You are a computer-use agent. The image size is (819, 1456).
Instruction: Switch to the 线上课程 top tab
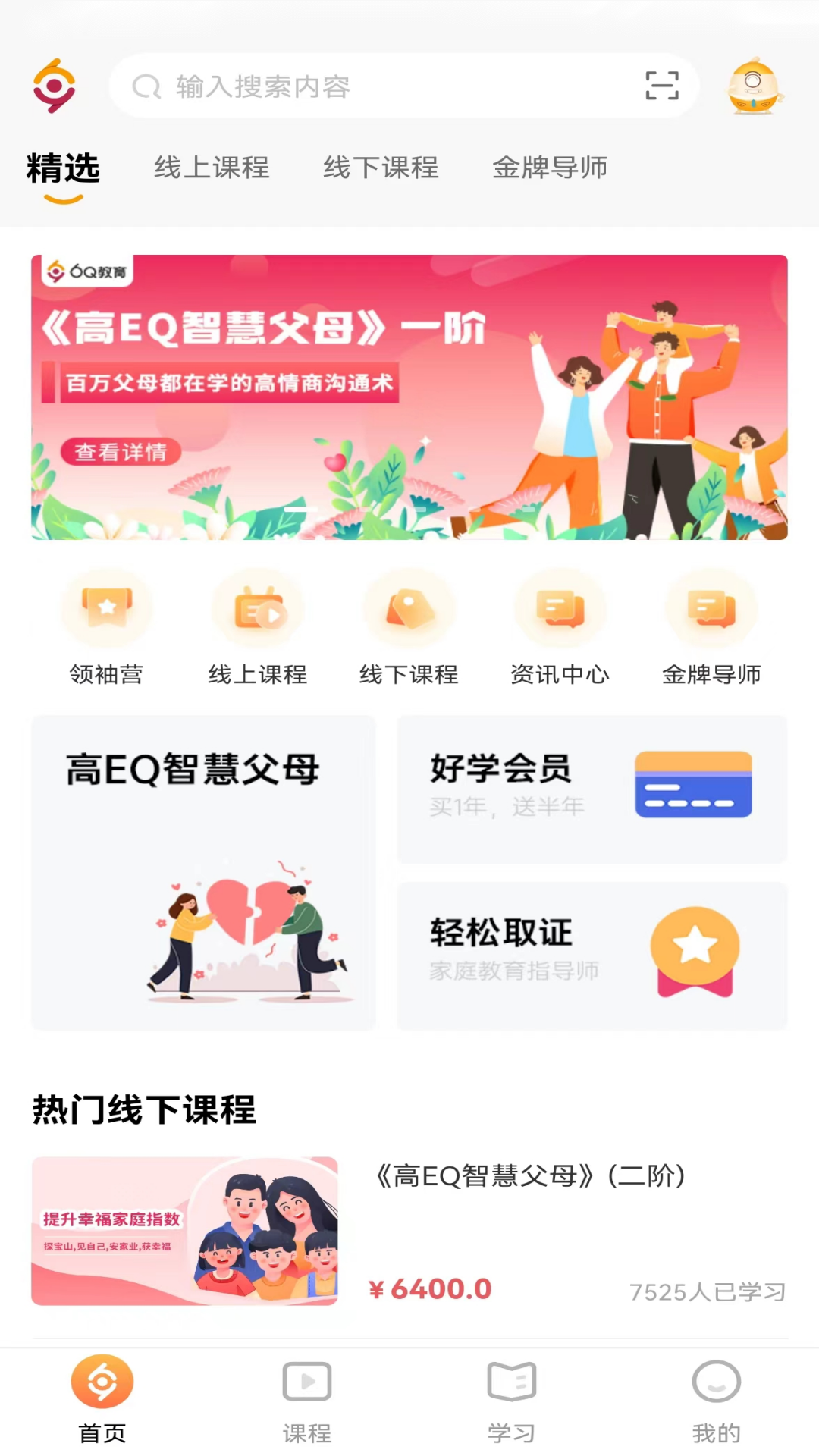[x=212, y=168]
